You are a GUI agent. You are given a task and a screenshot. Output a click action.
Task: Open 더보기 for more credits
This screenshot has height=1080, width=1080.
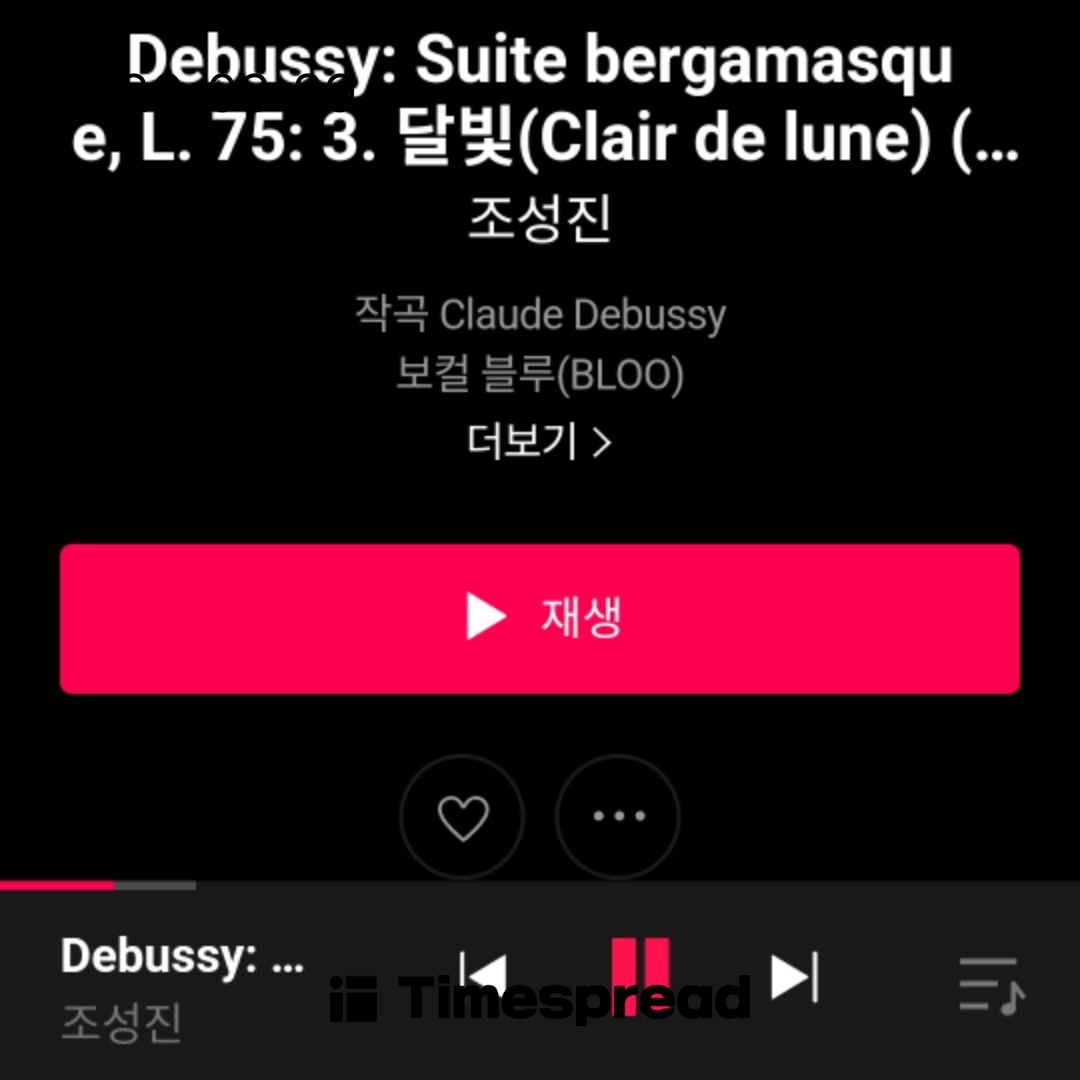pos(539,441)
